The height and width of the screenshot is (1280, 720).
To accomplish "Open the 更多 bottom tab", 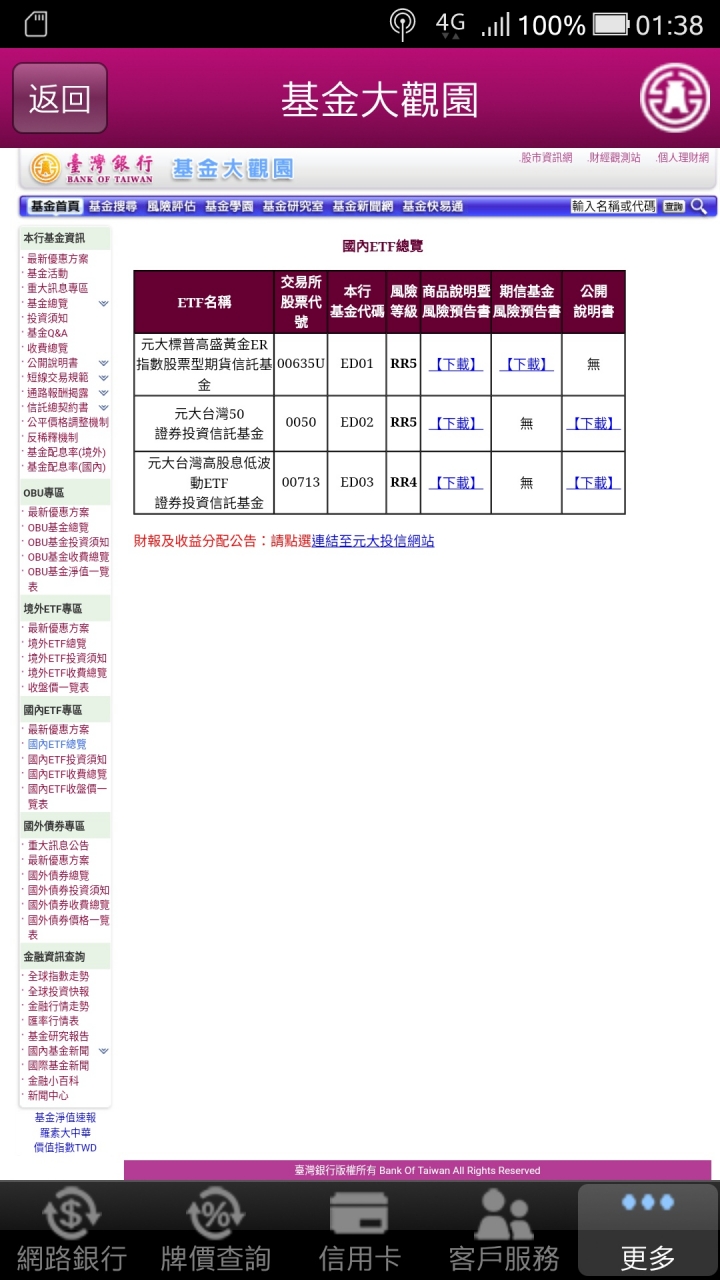I will [x=648, y=1230].
